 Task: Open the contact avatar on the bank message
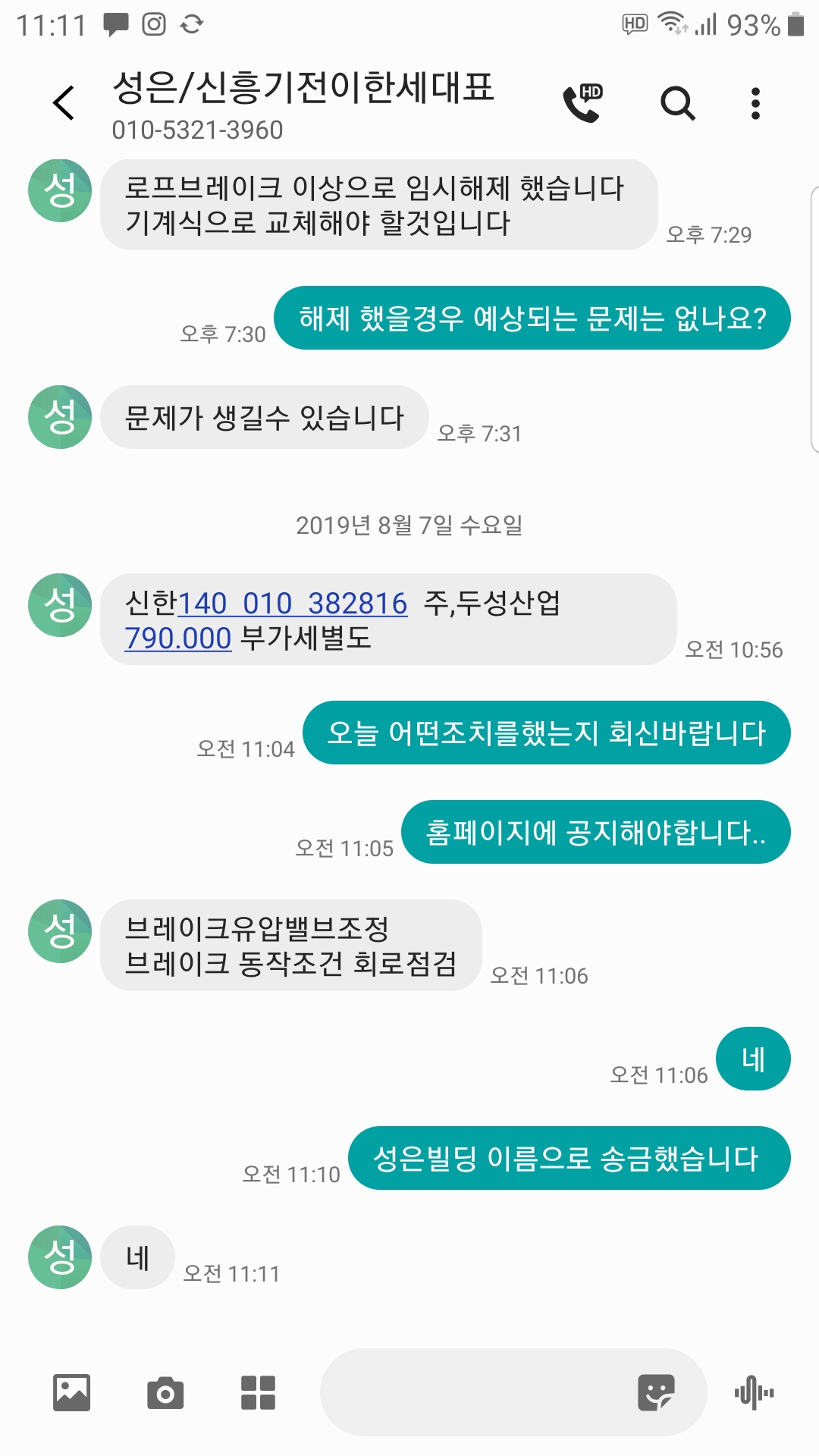coord(60,605)
